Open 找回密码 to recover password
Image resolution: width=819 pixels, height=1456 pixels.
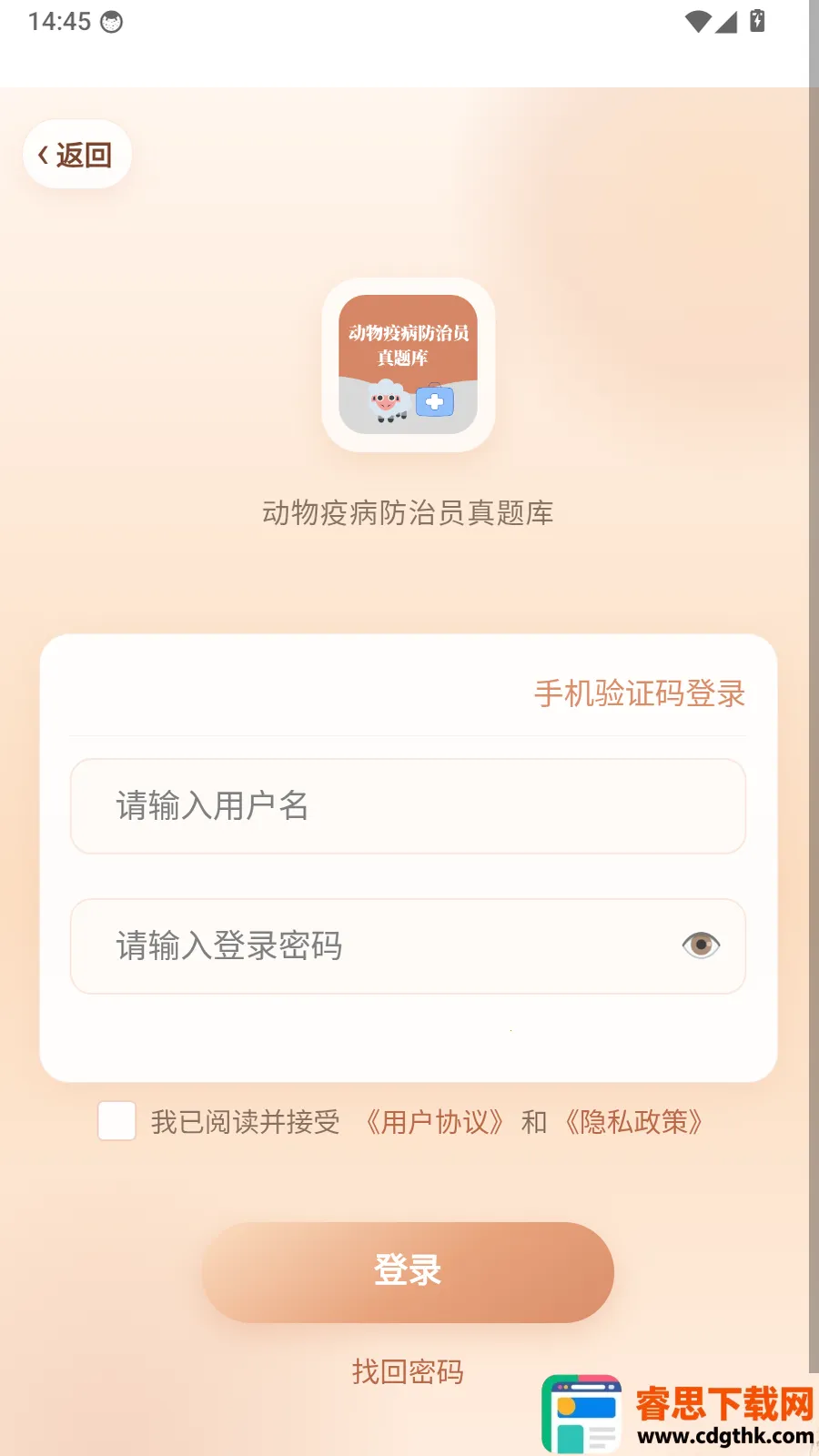click(408, 1371)
